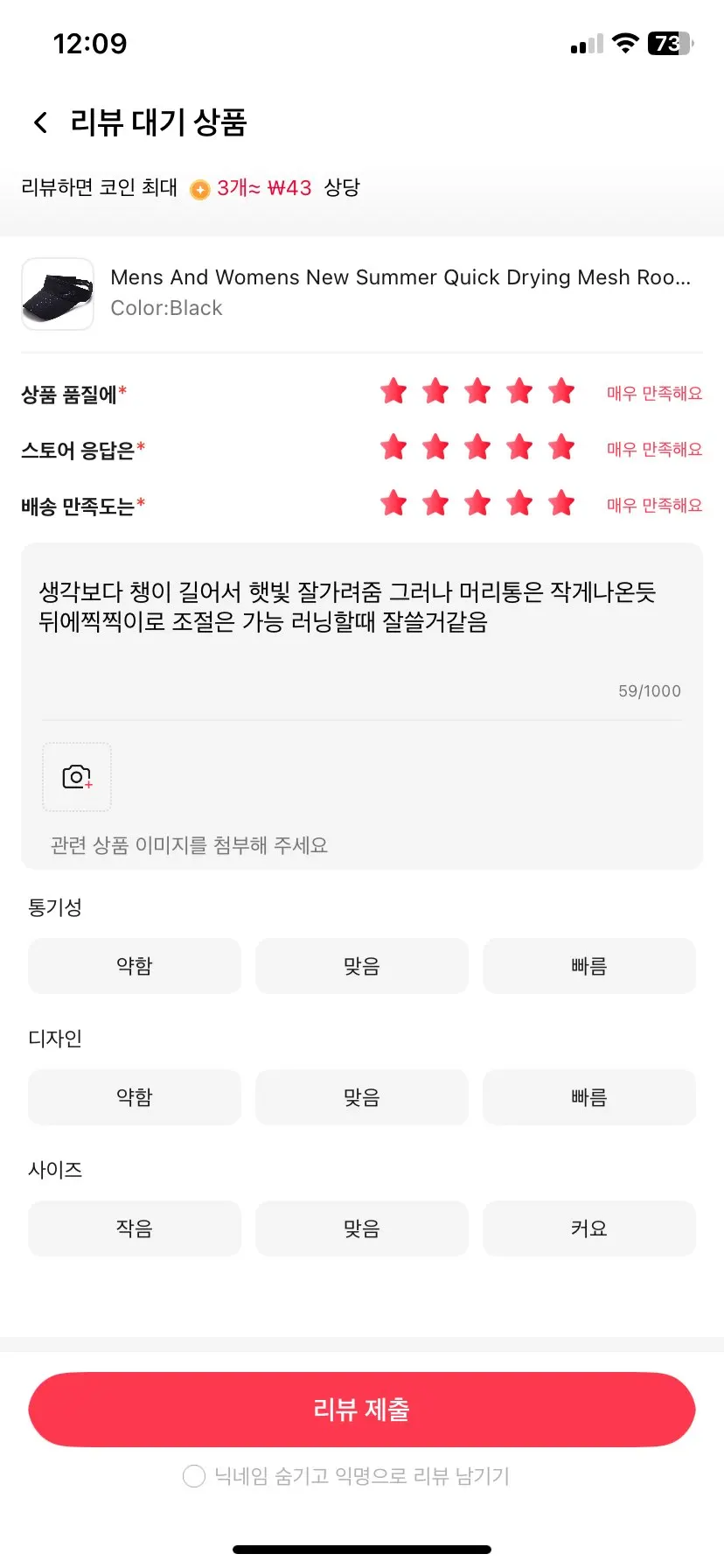Screen dimensions: 724x1568
Task: Open the product title link for the visor
Action: pyautogui.click(x=400, y=277)
